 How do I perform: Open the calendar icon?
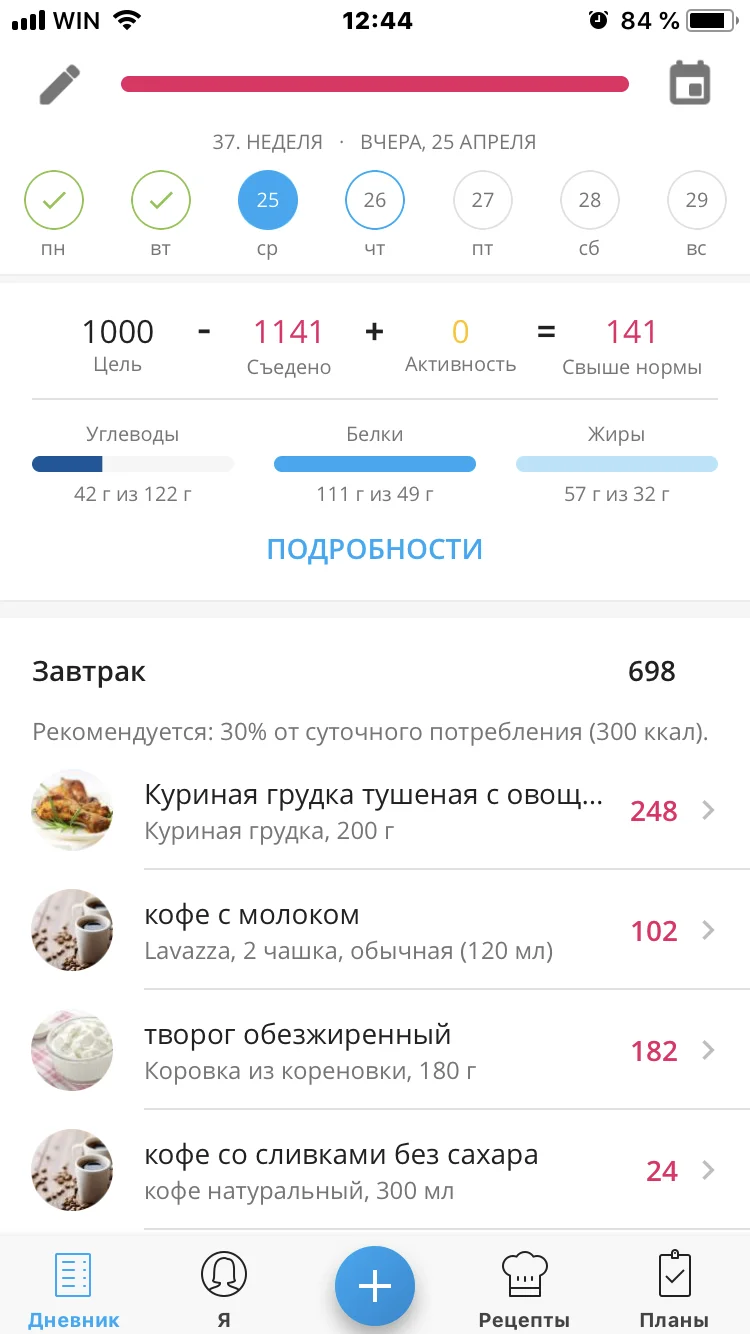coord(690,83)
